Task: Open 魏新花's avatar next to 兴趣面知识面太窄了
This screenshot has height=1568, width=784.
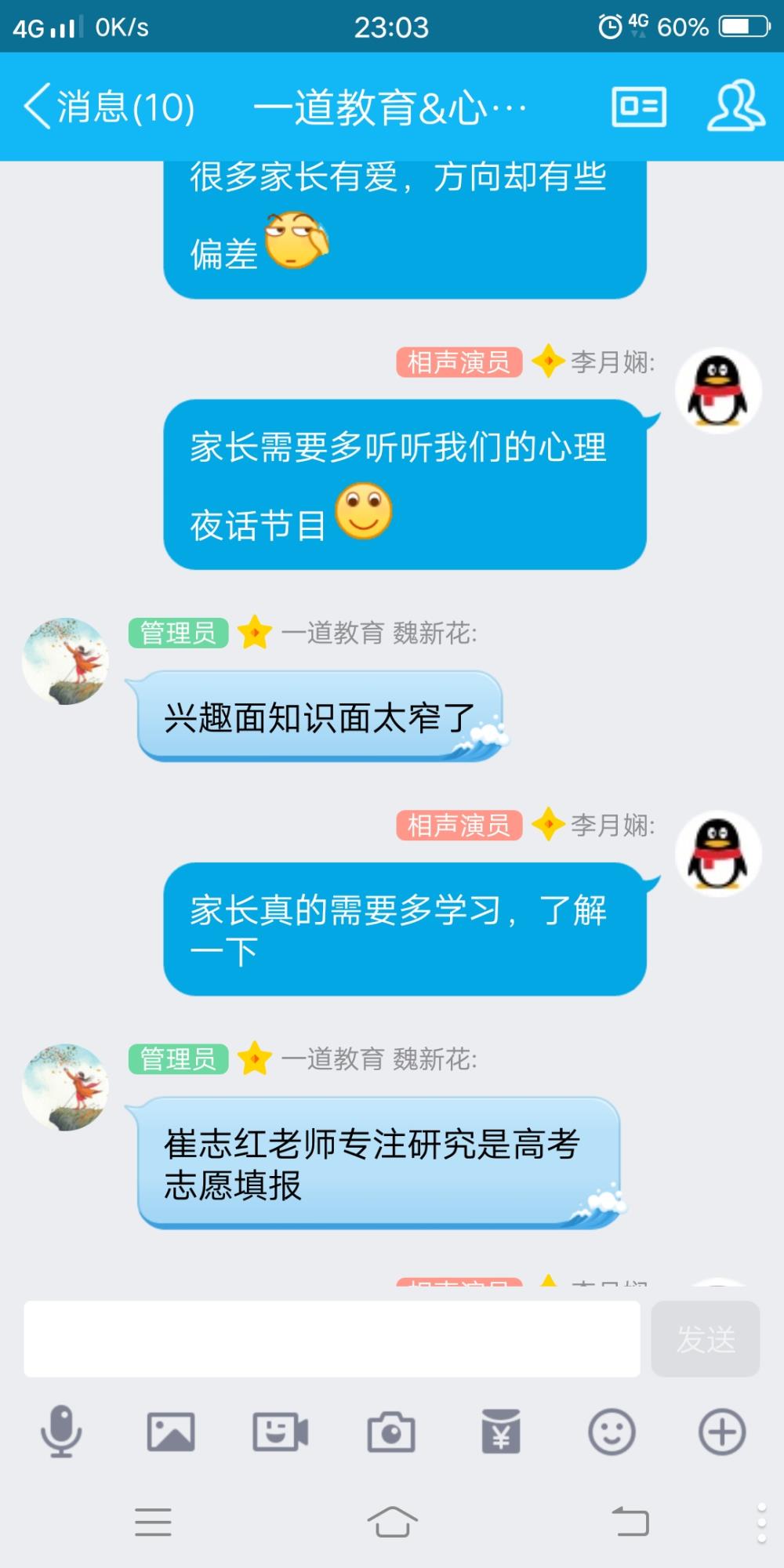Action: (65, 661)
